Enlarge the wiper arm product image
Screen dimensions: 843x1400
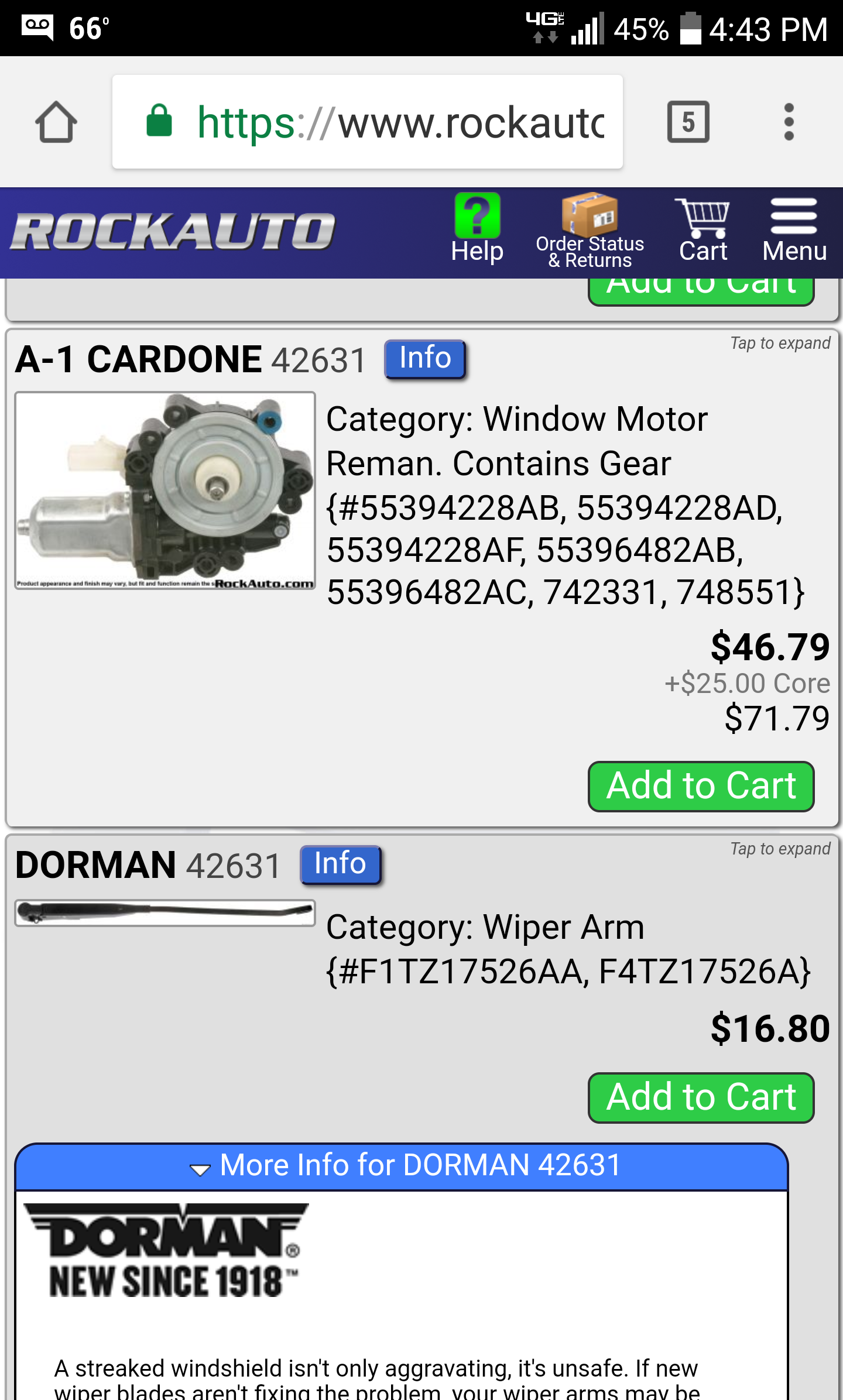(165, 912)
